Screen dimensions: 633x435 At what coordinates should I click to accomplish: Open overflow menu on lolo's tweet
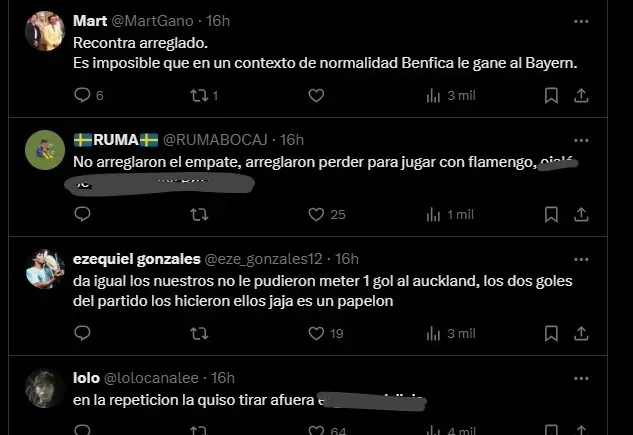coord(581,377)
